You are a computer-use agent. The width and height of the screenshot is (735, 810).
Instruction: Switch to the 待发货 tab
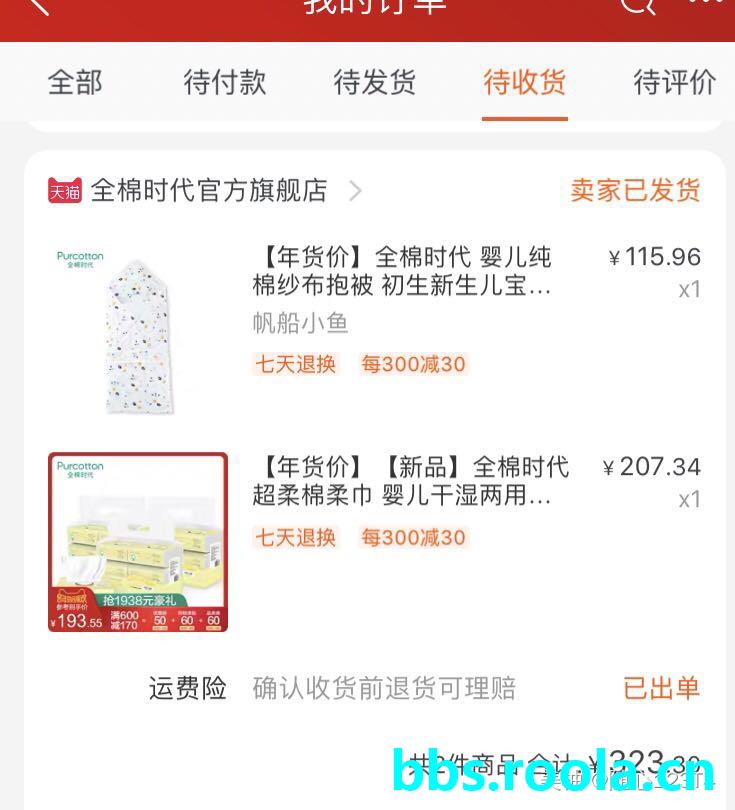point(374,83)
